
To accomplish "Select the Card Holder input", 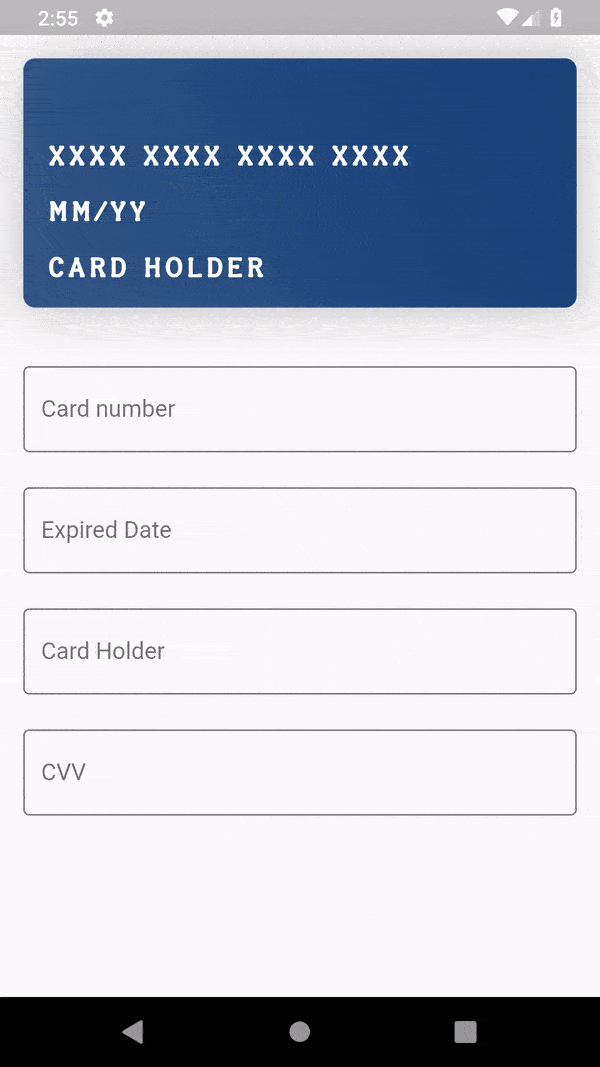I will [300, 651].
